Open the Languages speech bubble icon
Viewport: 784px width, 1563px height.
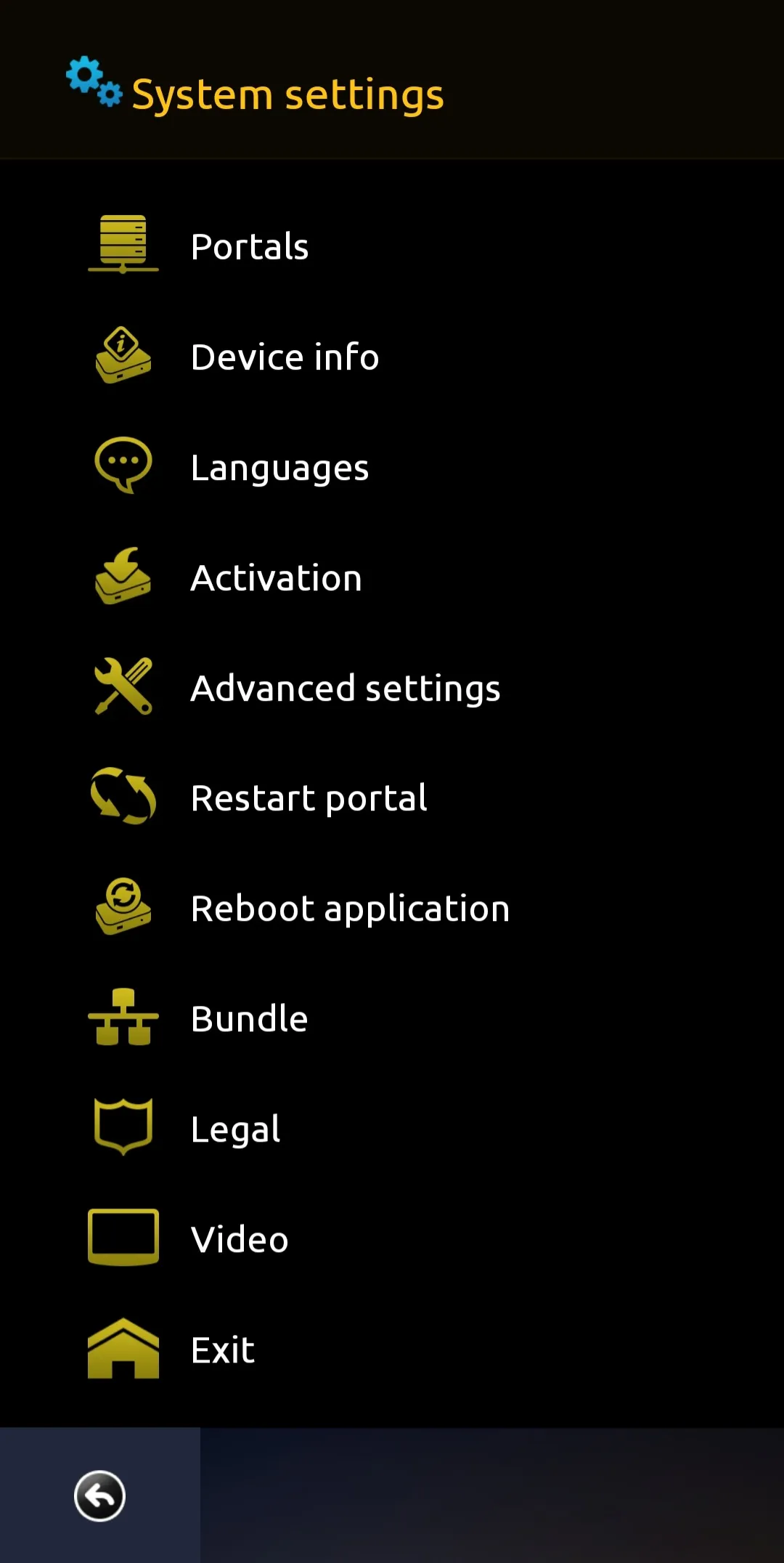click(x=123, y=466)
